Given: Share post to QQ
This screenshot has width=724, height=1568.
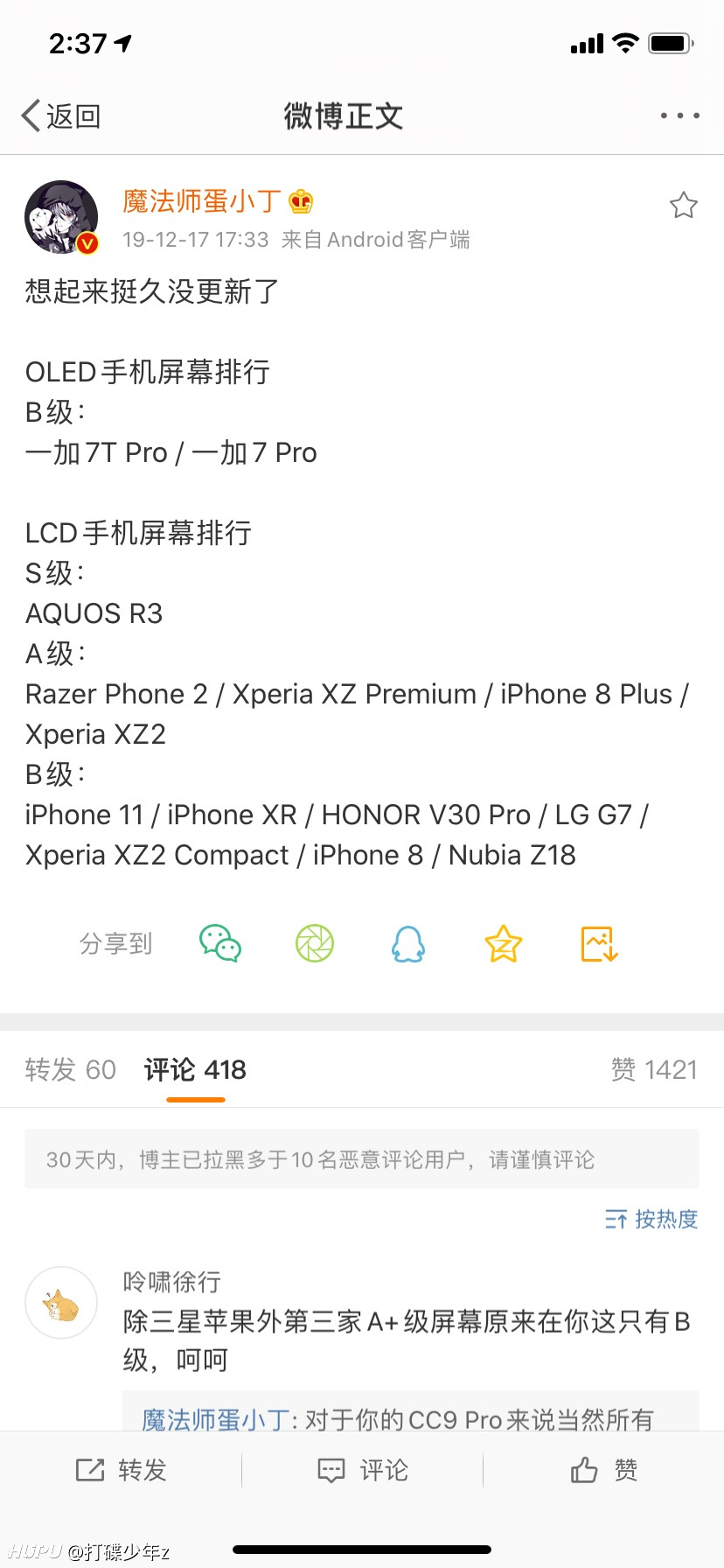Looking at the screenshot, I should tap(408, 943).
